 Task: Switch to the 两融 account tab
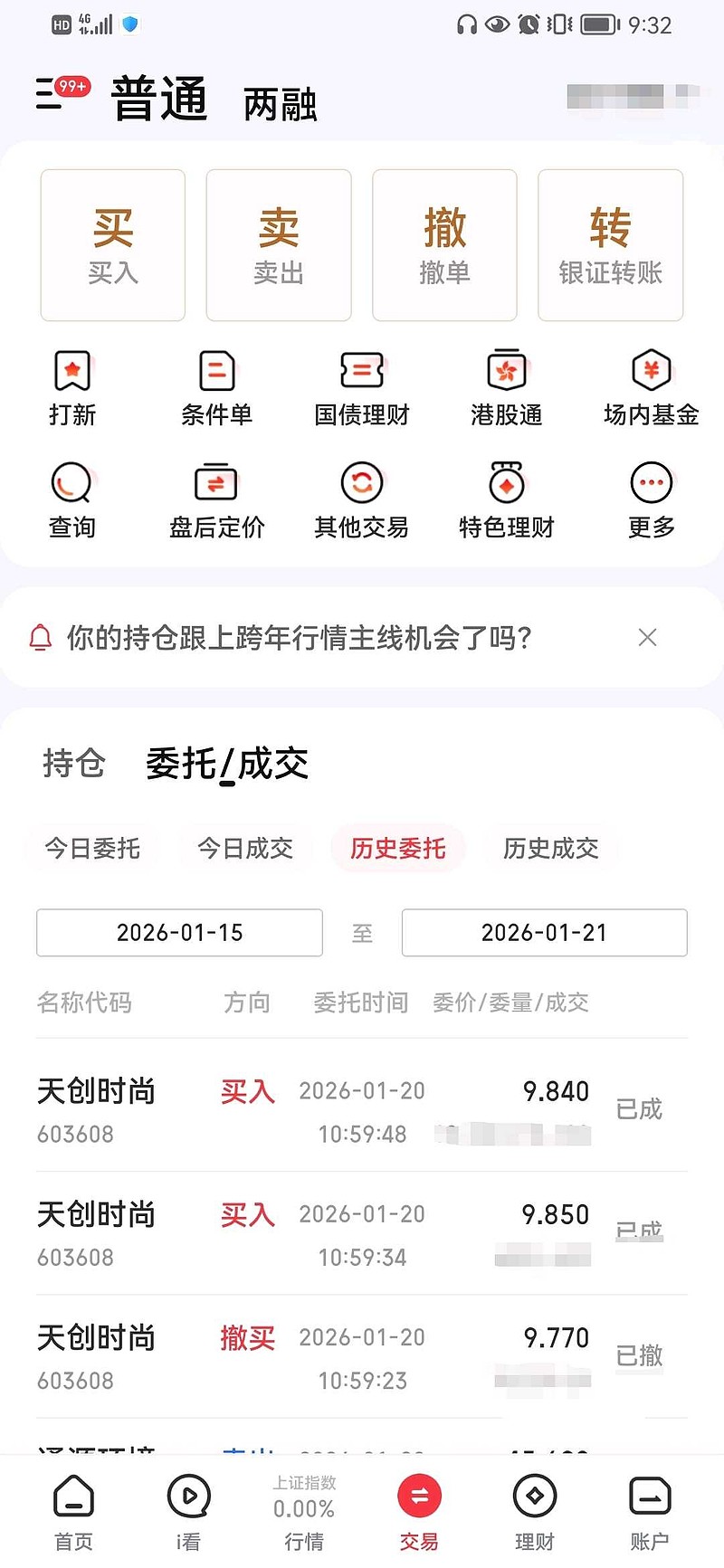coord(280,105)
